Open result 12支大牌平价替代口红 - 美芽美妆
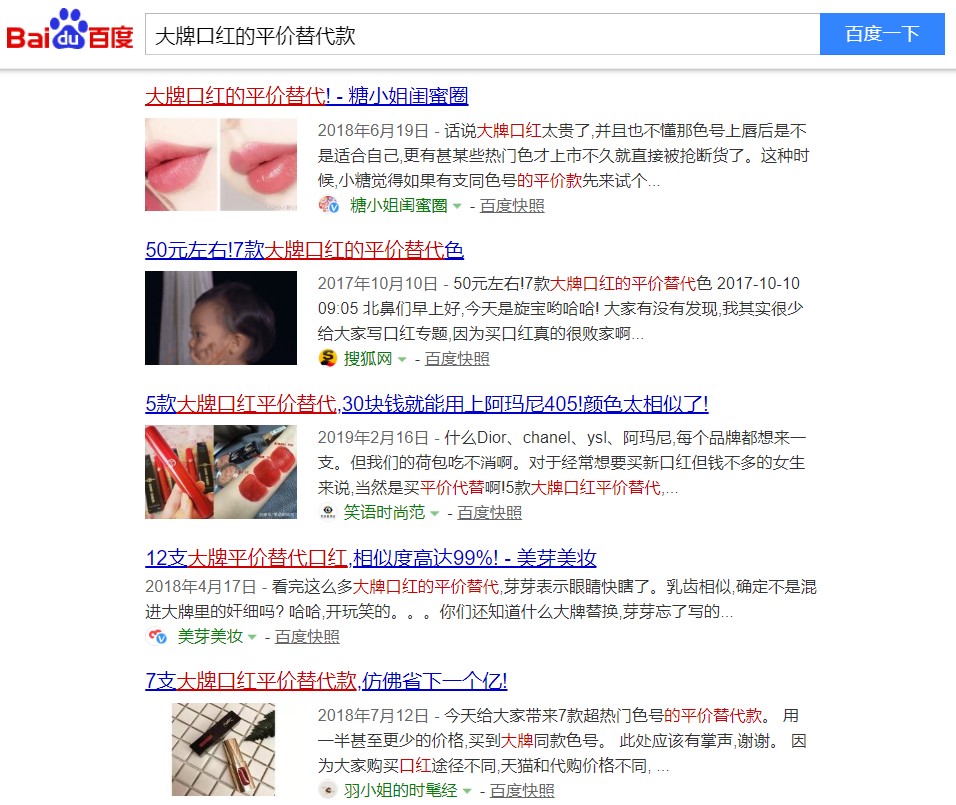This screenshot has height=805, width=956. click(x=370, y=558)
